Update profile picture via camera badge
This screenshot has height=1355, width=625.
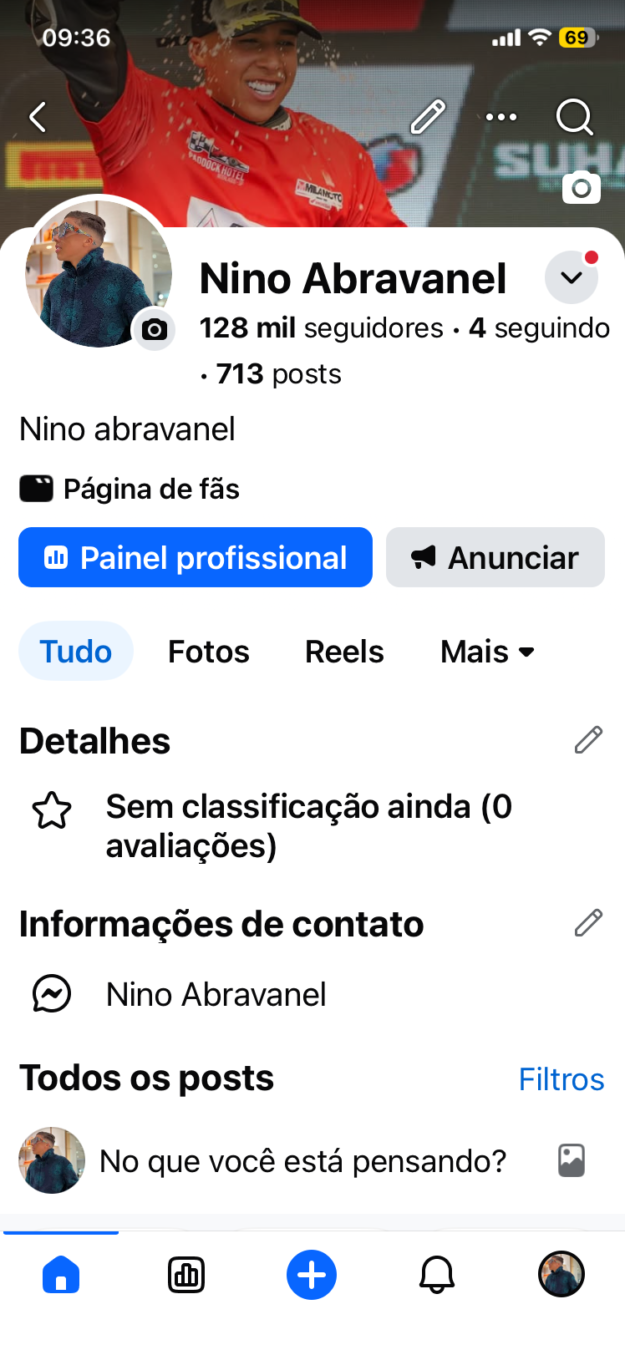pyautogui.click(x=154, y=329)
